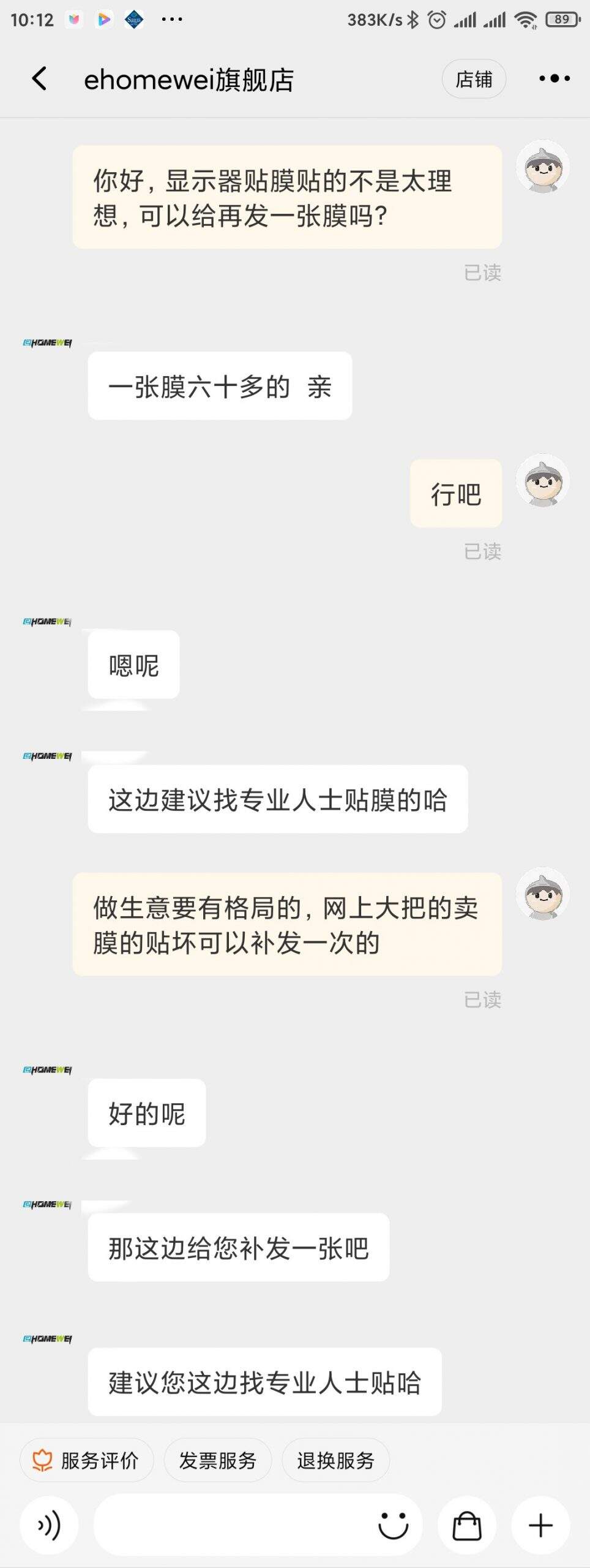Open the plus attachment menu
Image resolution: width=590 pixels, height=1568 pixels.
[540, 1525]
